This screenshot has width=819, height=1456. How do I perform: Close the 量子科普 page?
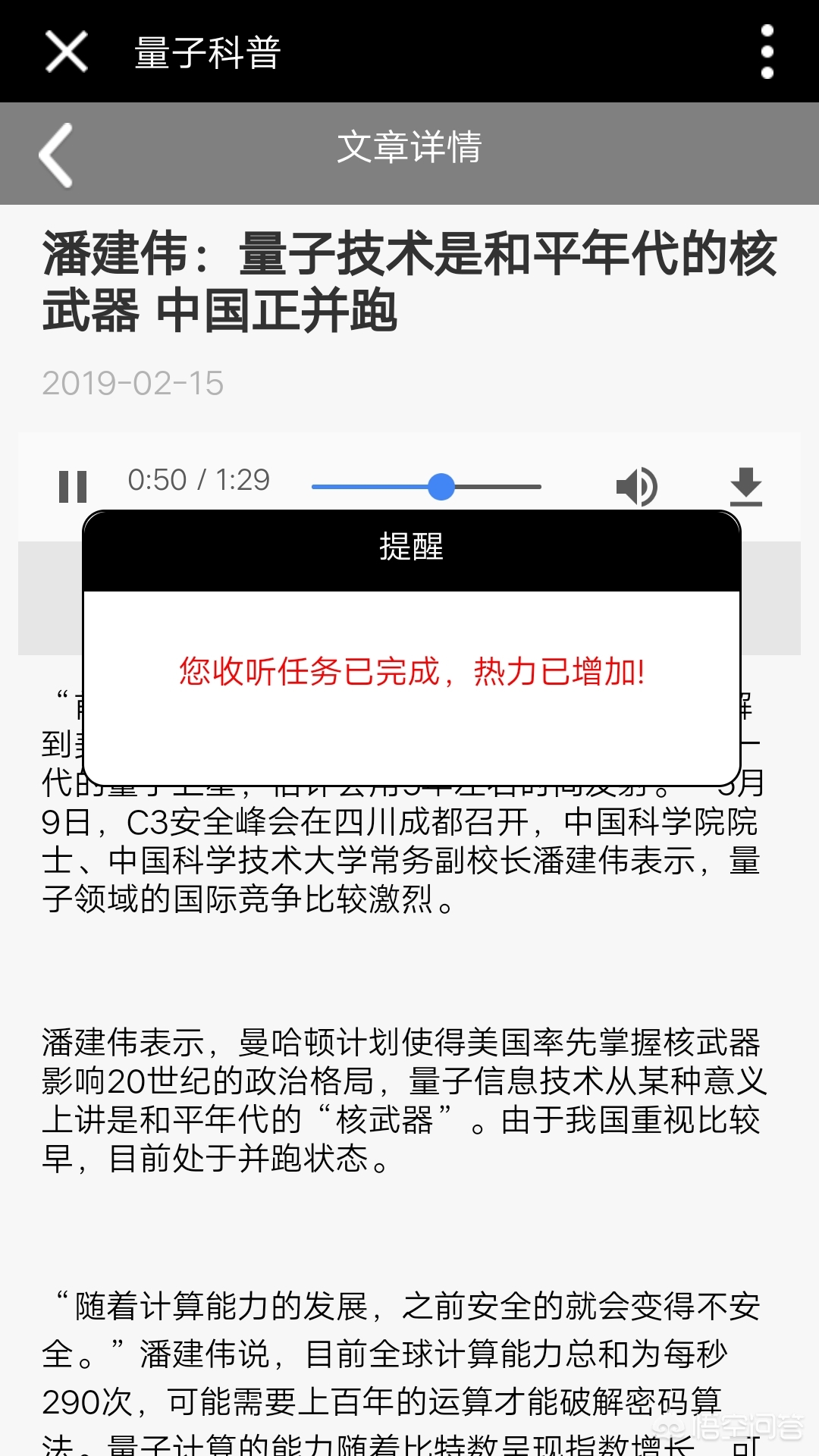67,52
